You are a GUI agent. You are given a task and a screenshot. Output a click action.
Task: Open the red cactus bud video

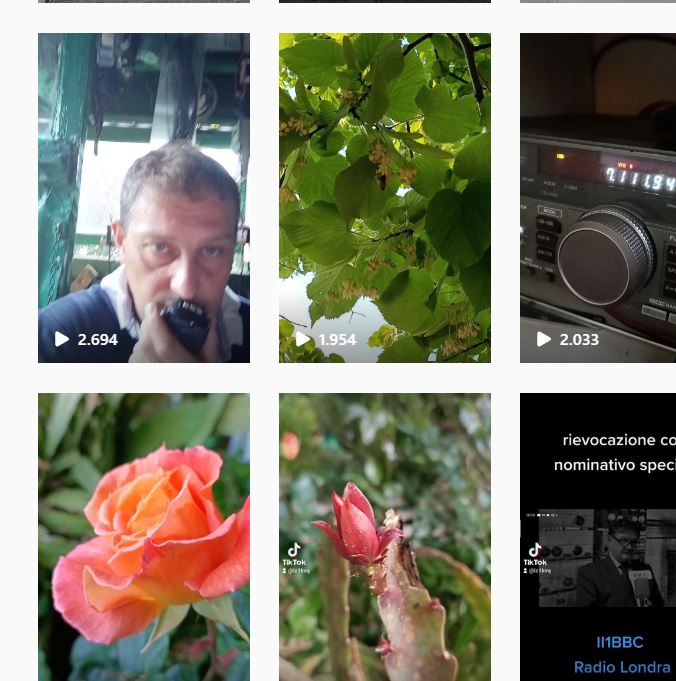(x=384, y=536)
